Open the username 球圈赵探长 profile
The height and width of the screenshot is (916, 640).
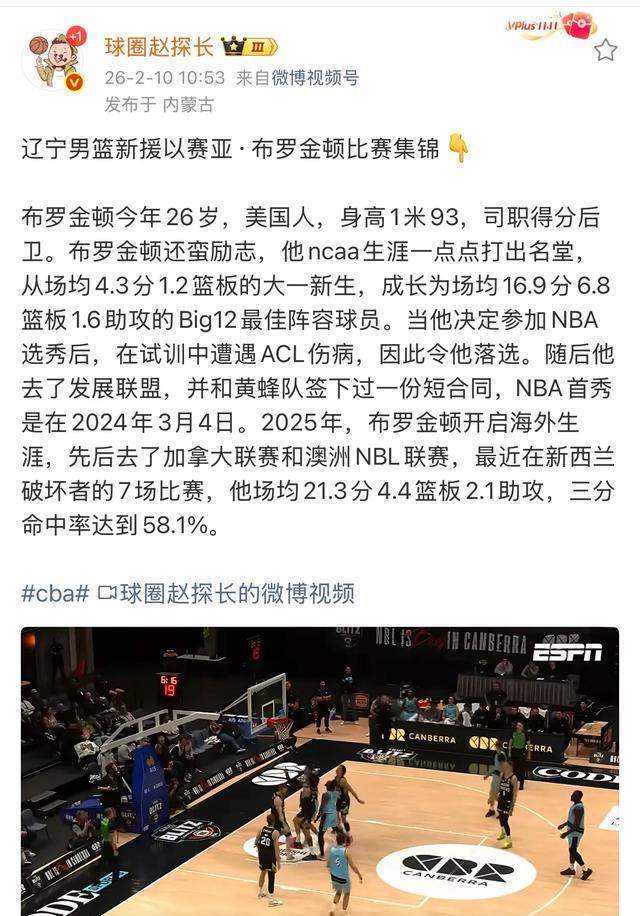pyautogui.click(x=158, y=46)
